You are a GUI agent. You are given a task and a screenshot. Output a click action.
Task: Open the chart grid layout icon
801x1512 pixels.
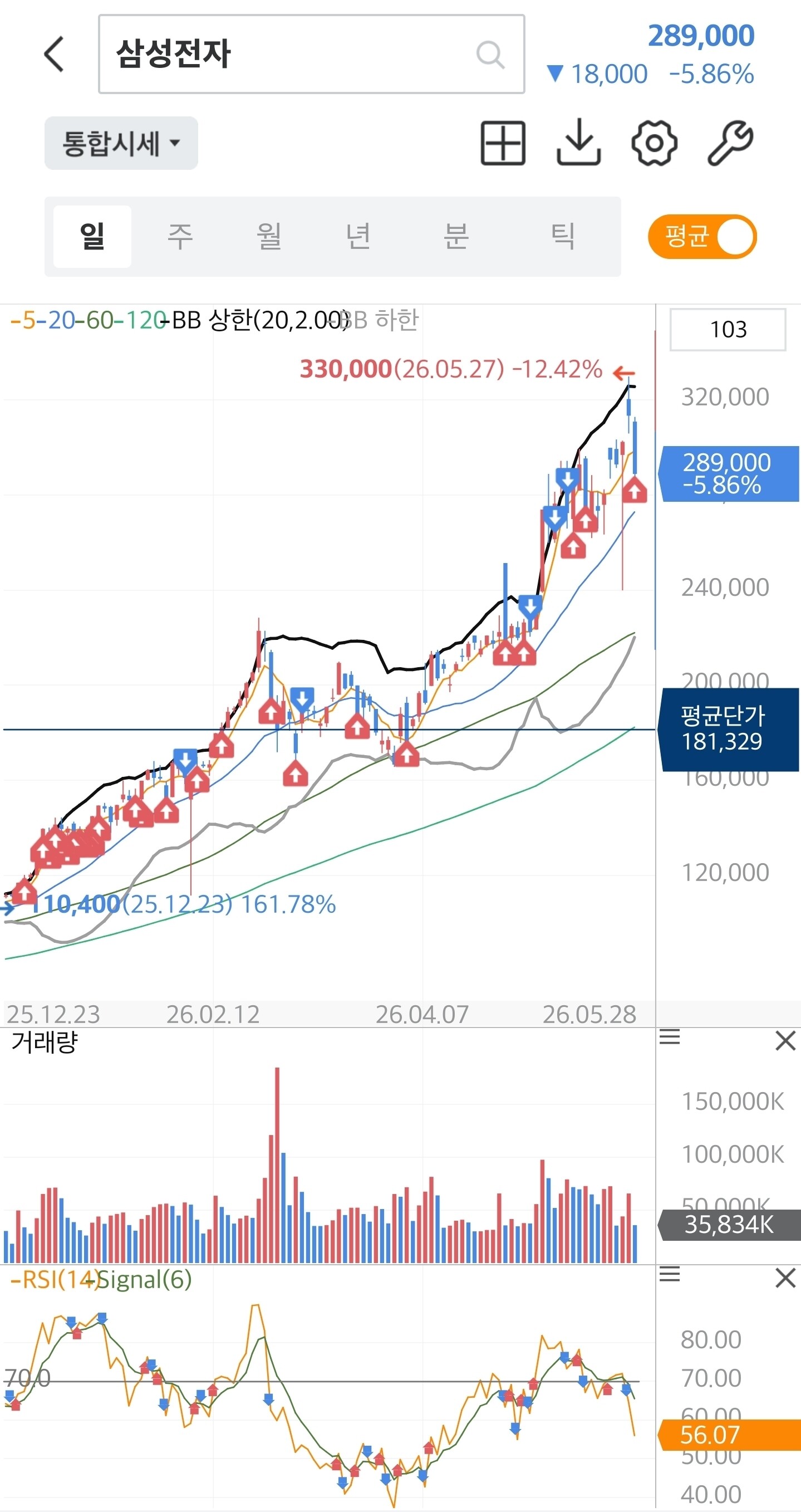pos(503,143)
